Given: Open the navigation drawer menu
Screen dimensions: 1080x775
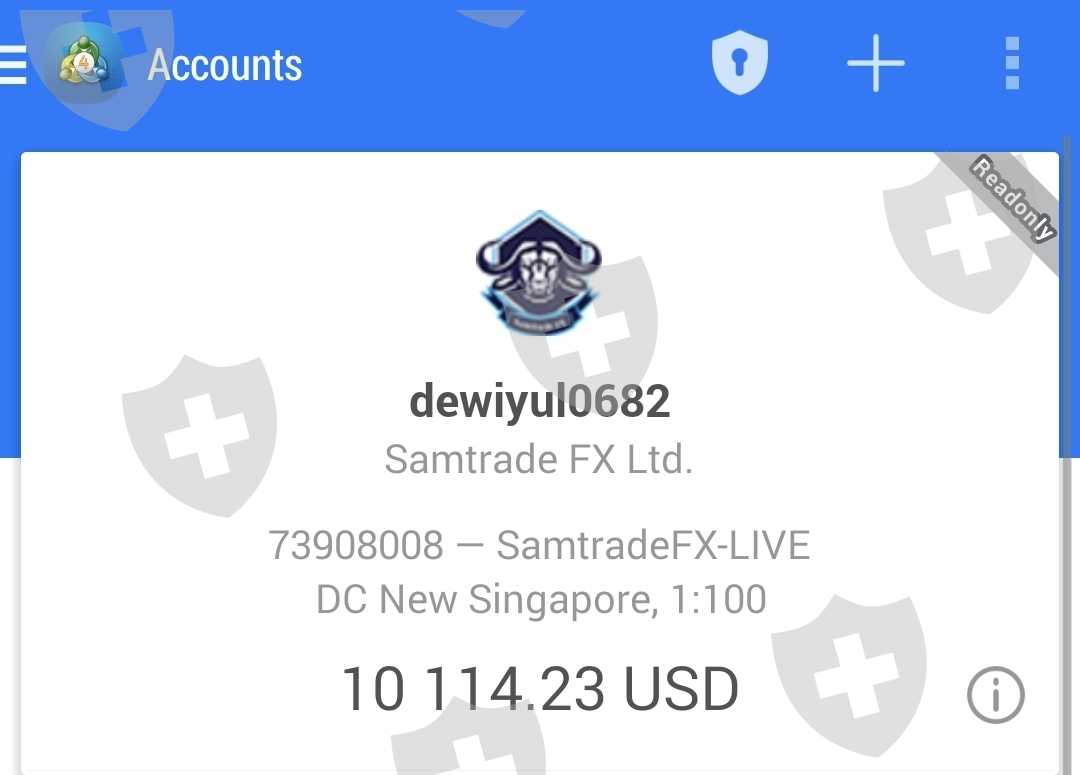Looking at the screenshot, I should 12,65.
